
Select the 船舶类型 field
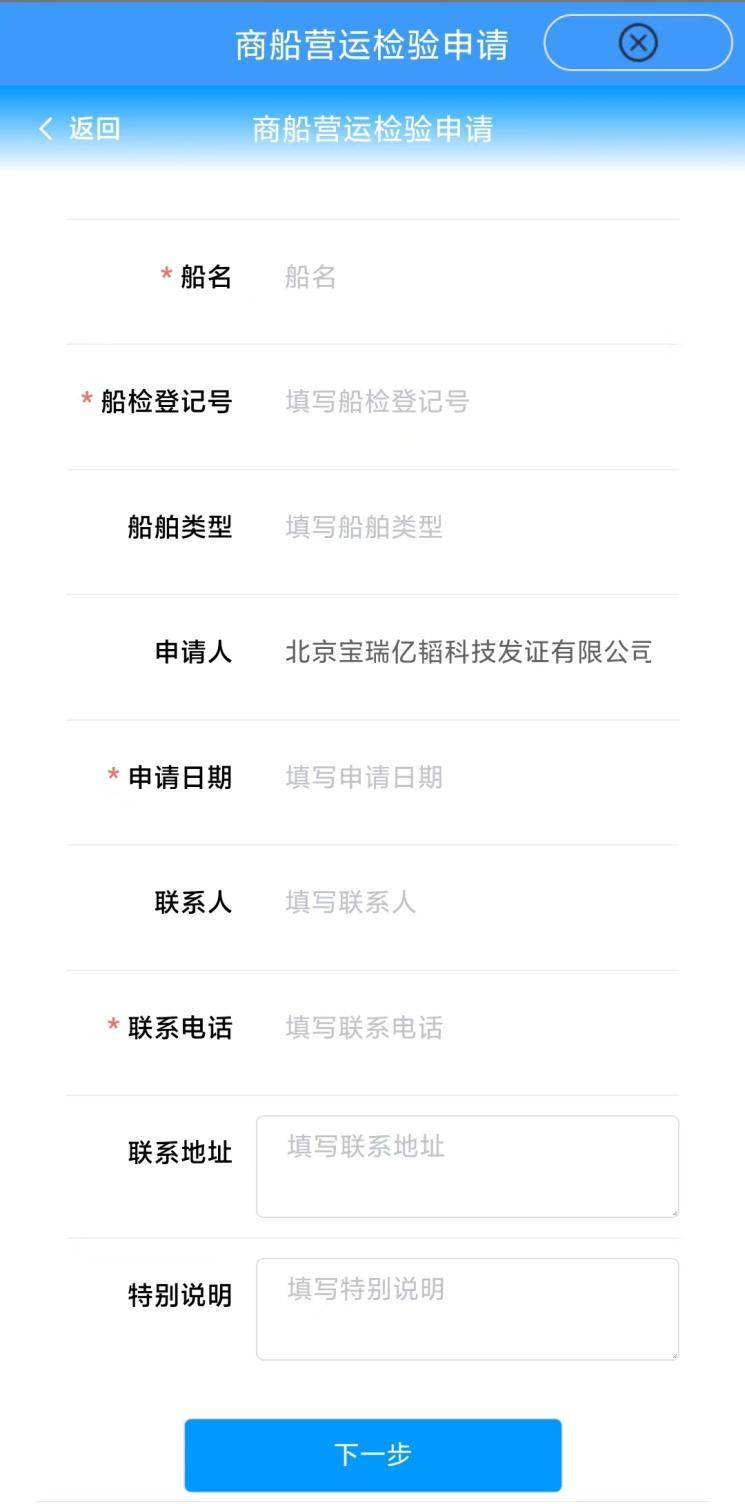(x=470, y=527)
